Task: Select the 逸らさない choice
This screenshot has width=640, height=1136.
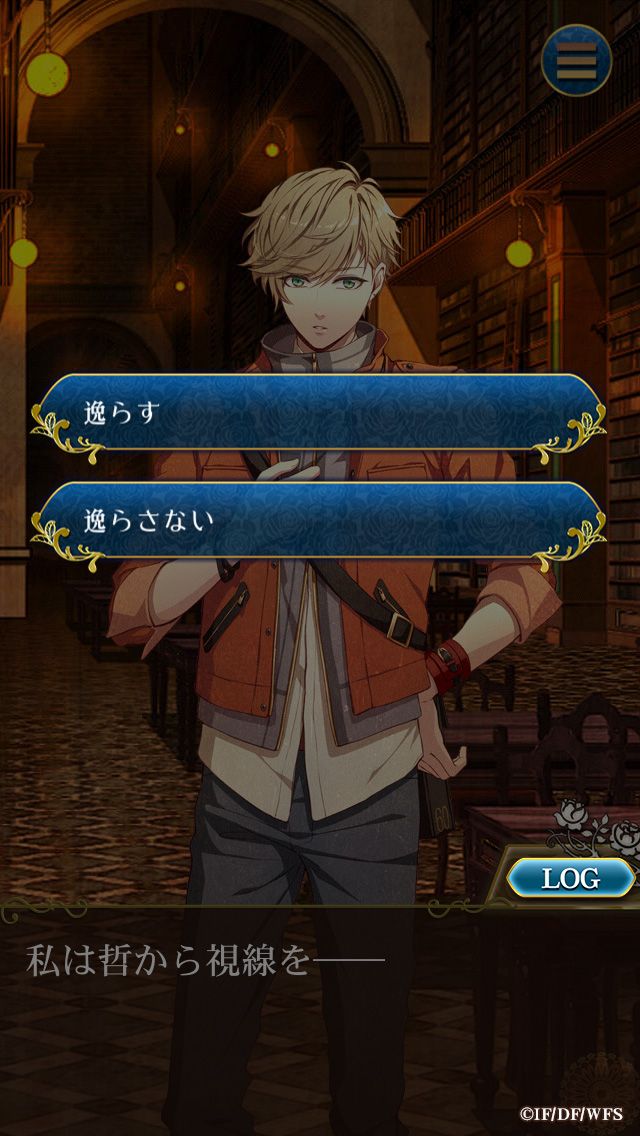Action: tap(318, 520)
